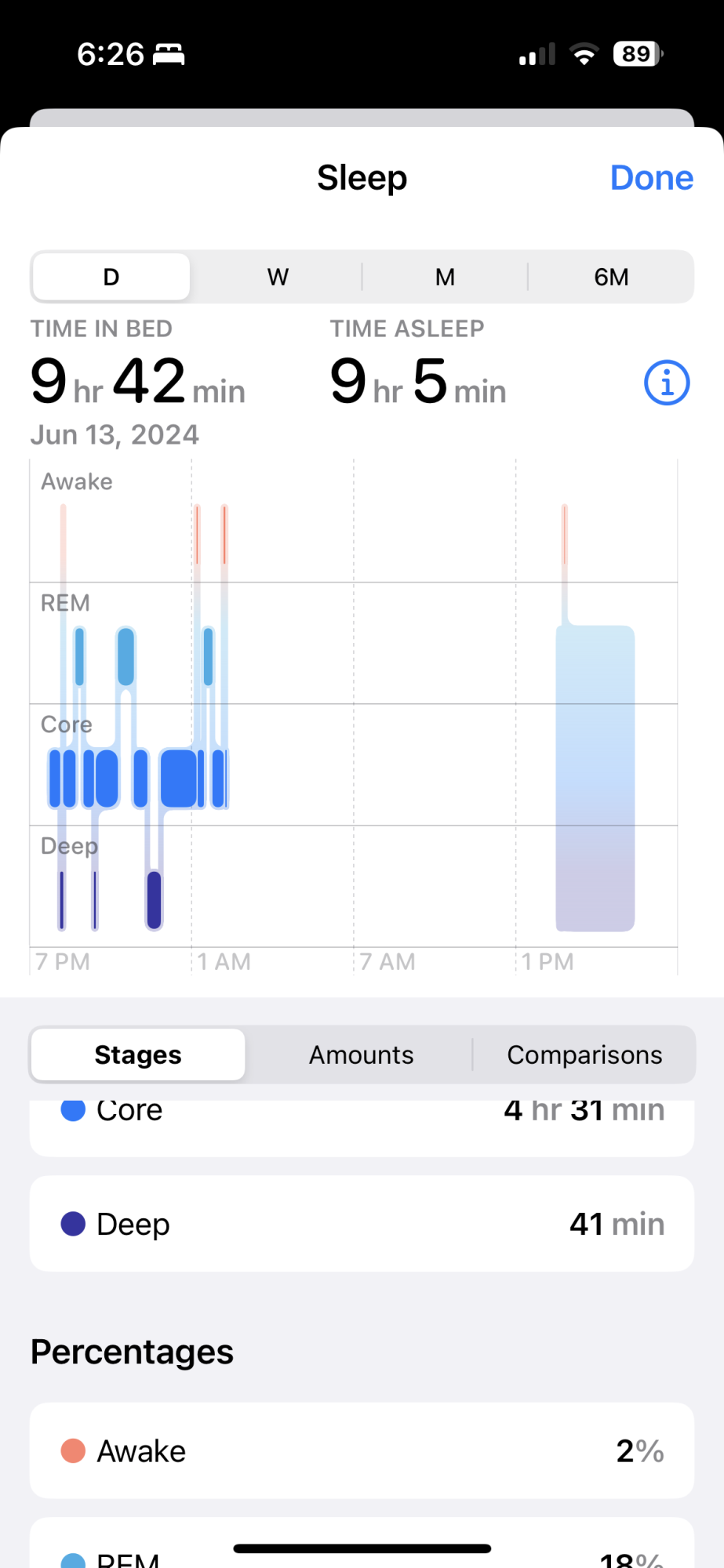Select the D day view
The width and height of the screenshot is (724, 1568).
coord(111,277)
